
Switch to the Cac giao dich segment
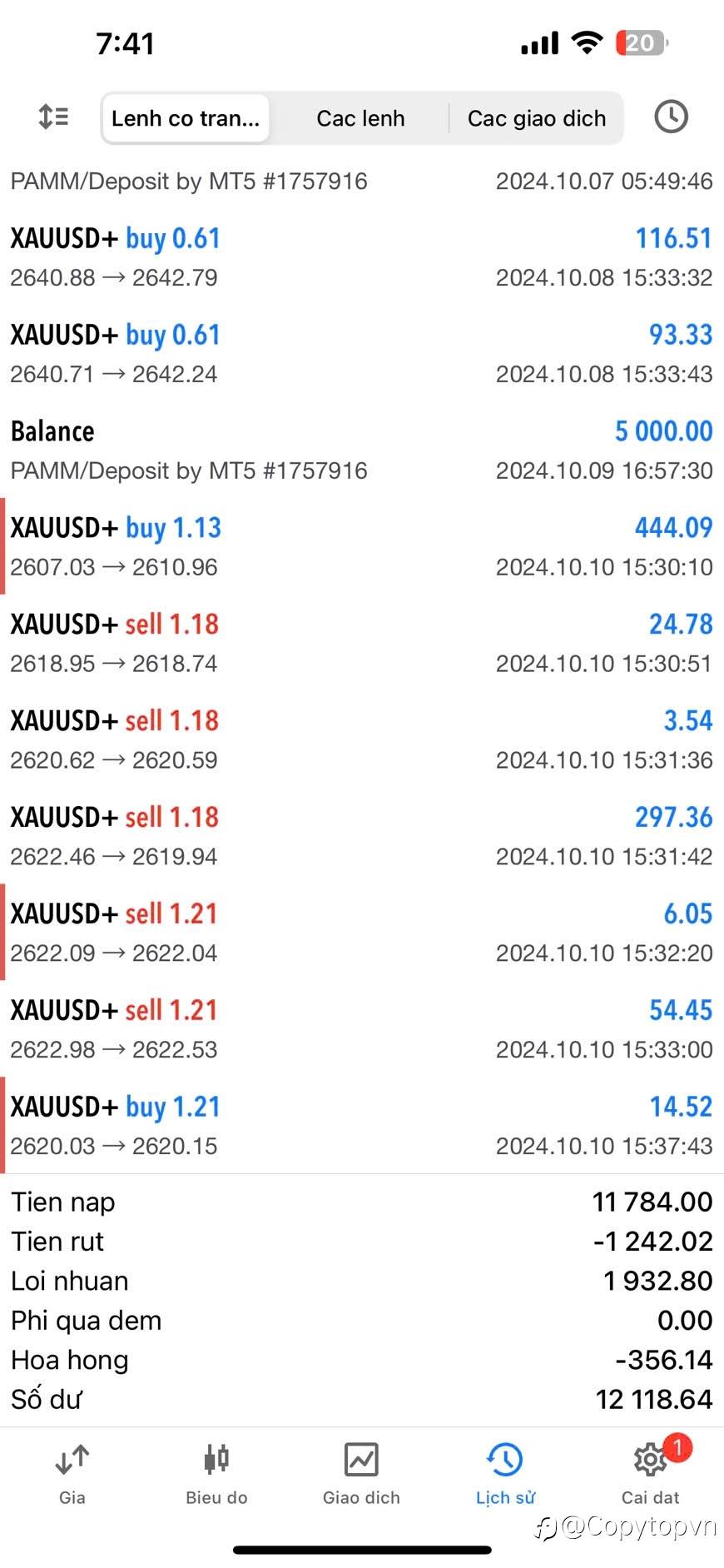(x=536, y=118)
